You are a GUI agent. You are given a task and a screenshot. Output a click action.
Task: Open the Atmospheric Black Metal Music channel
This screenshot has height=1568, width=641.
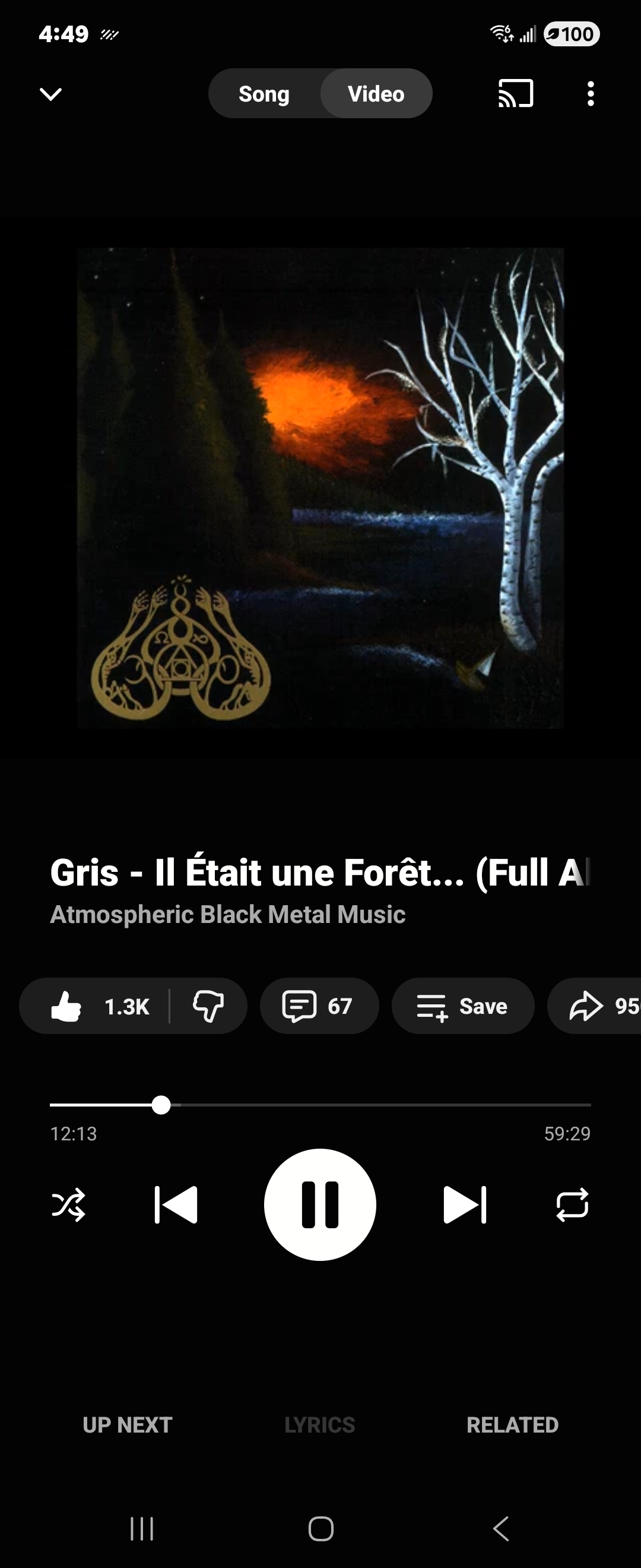click(227, 914)
